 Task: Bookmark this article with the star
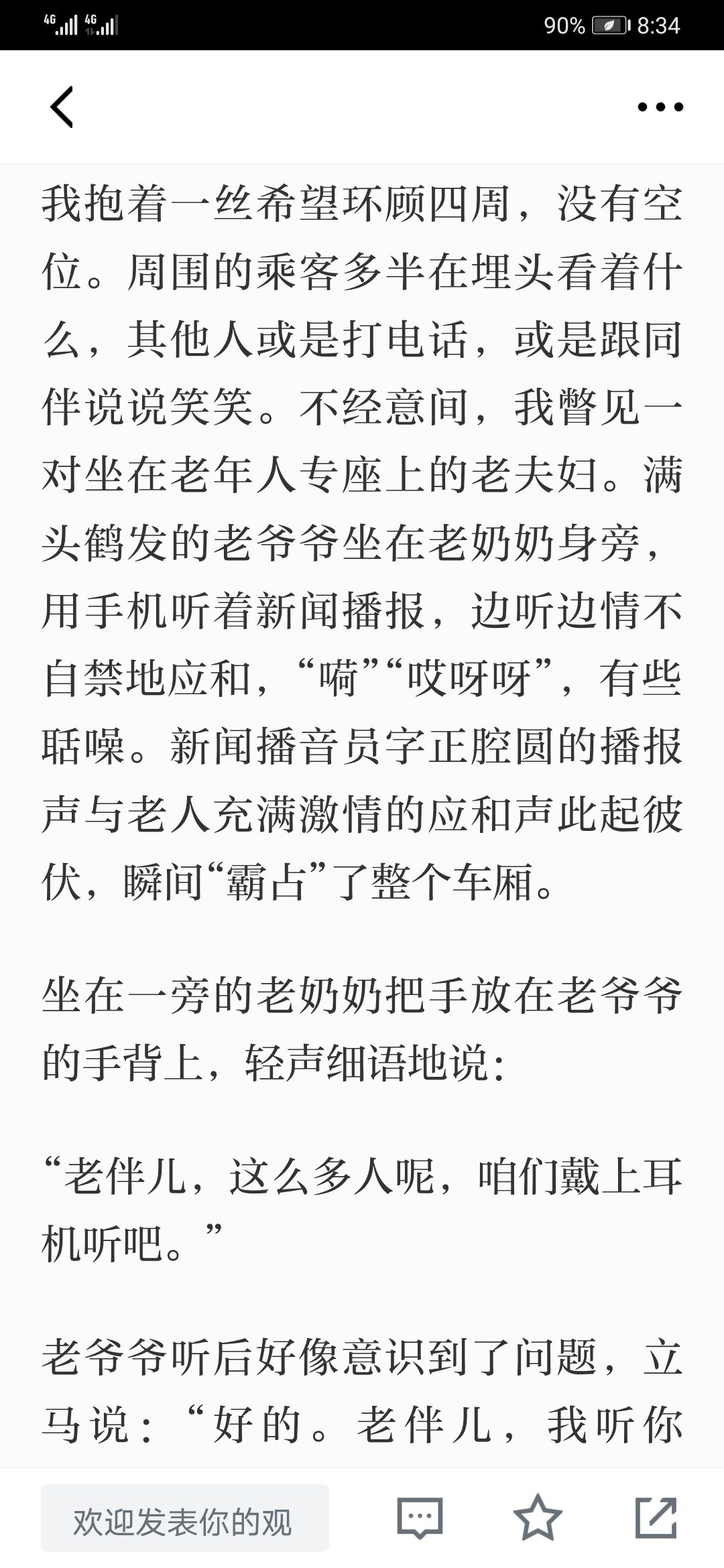tap(538, 1518)
